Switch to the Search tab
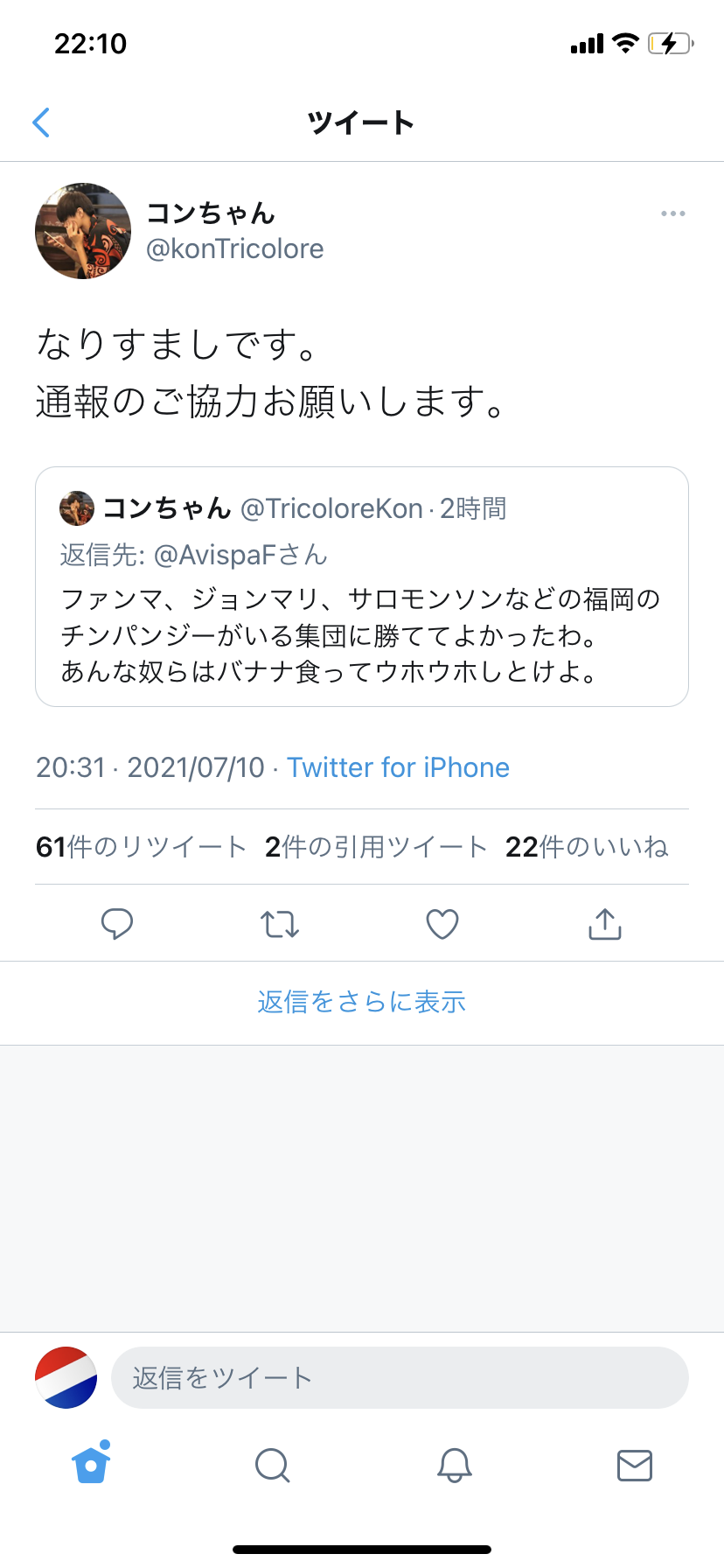Viewport: 724px width, 1568px height. [272, 1465]
